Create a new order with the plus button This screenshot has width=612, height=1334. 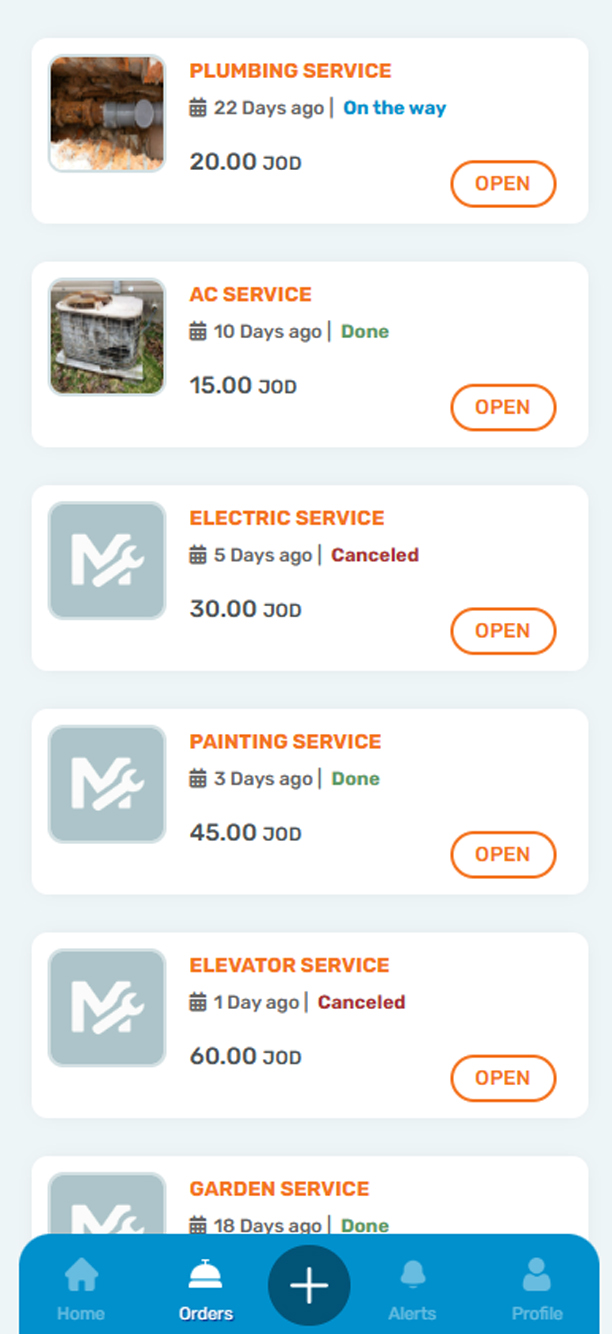(309, 1286)
